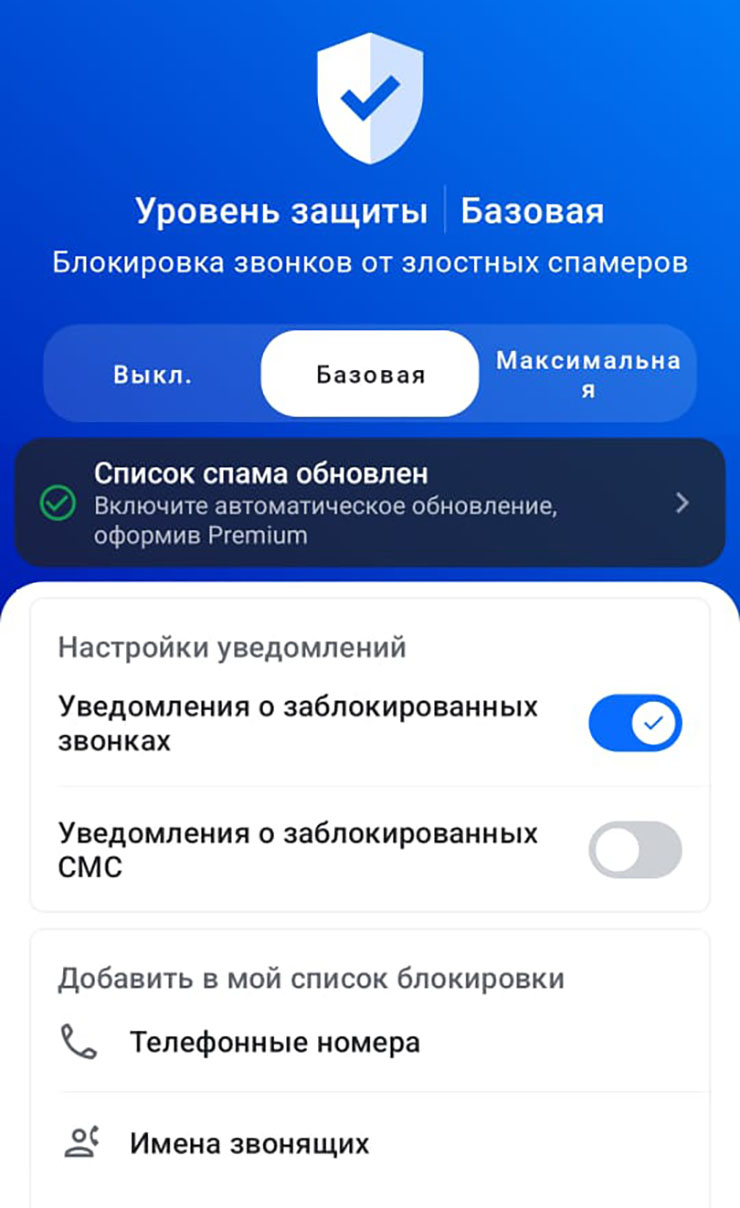Switch protection level to Выкл.
The height and width of the screenshot is (1208, 740).
152,375
